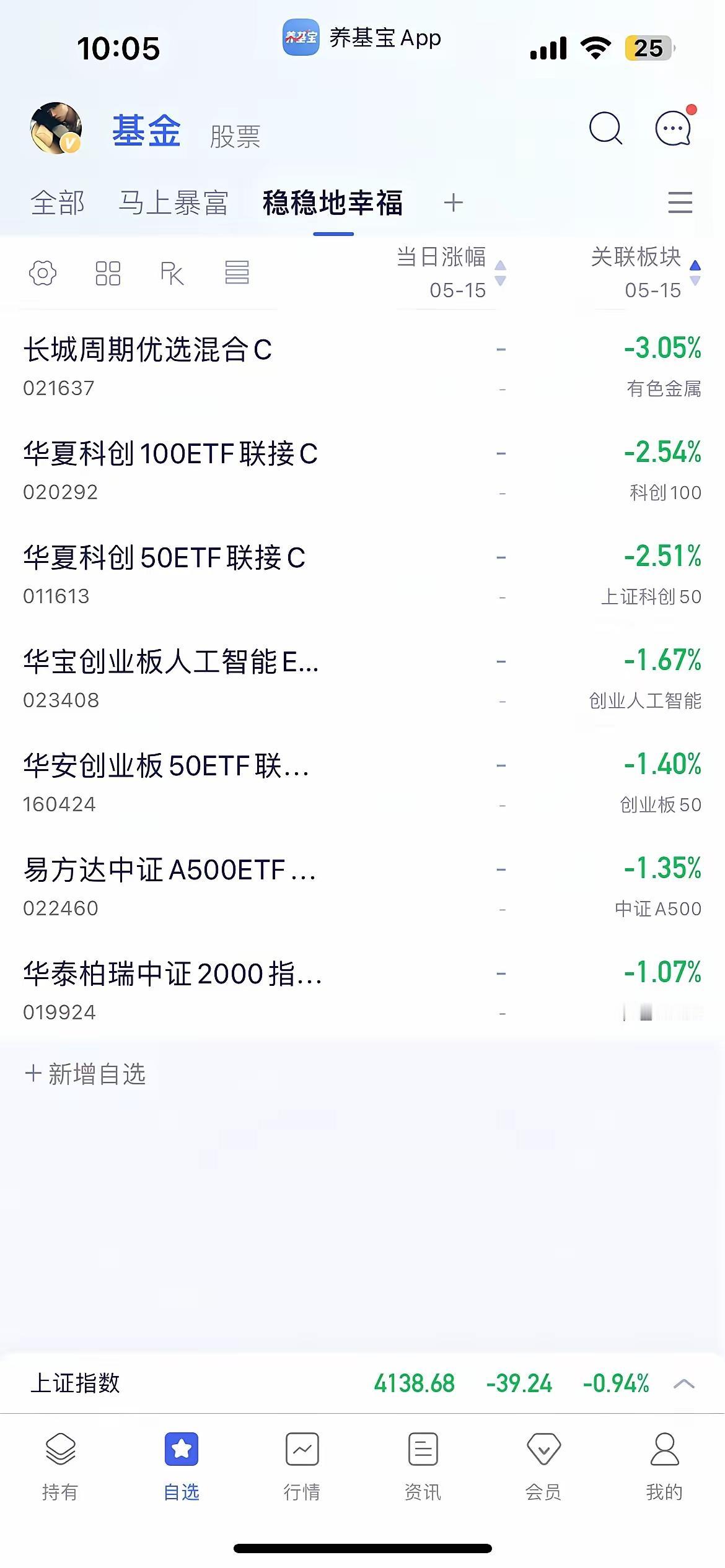Open the hamburger list menu

pyautogui.click(x=680, y=203)
